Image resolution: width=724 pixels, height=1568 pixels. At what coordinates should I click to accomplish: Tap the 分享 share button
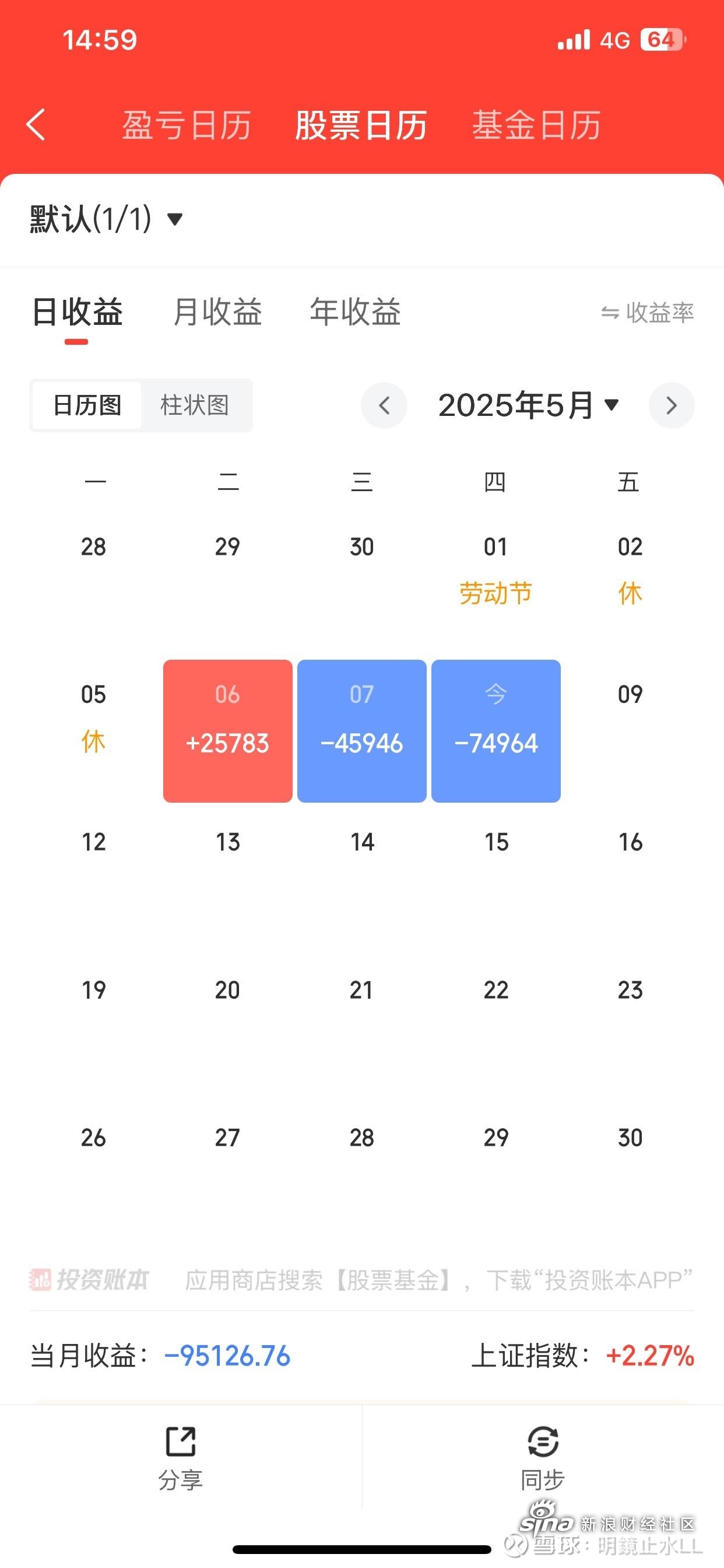click(181, 1457)
